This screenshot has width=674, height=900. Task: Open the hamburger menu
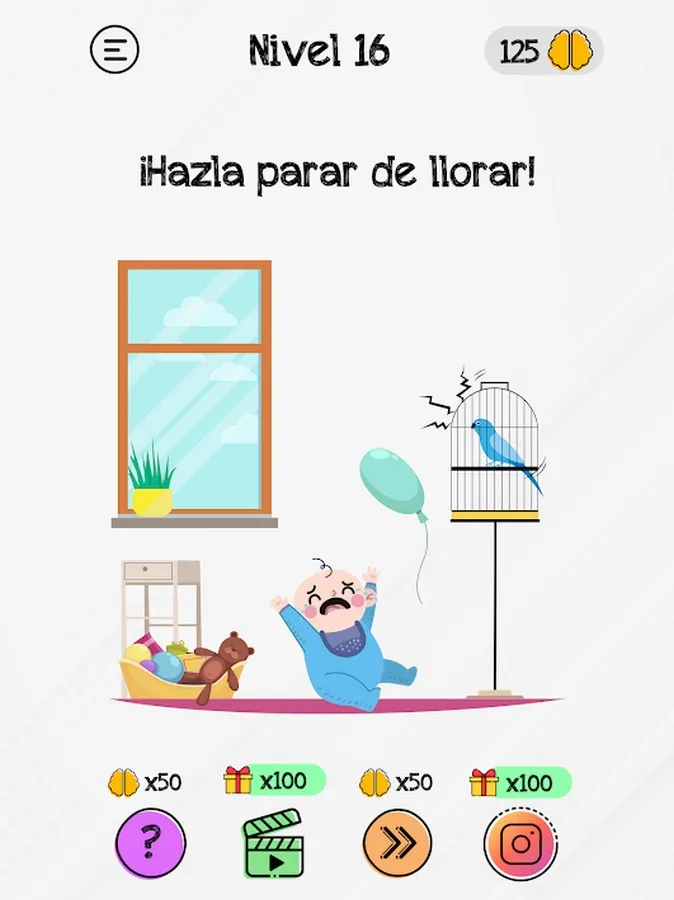(x=115, y=49)
